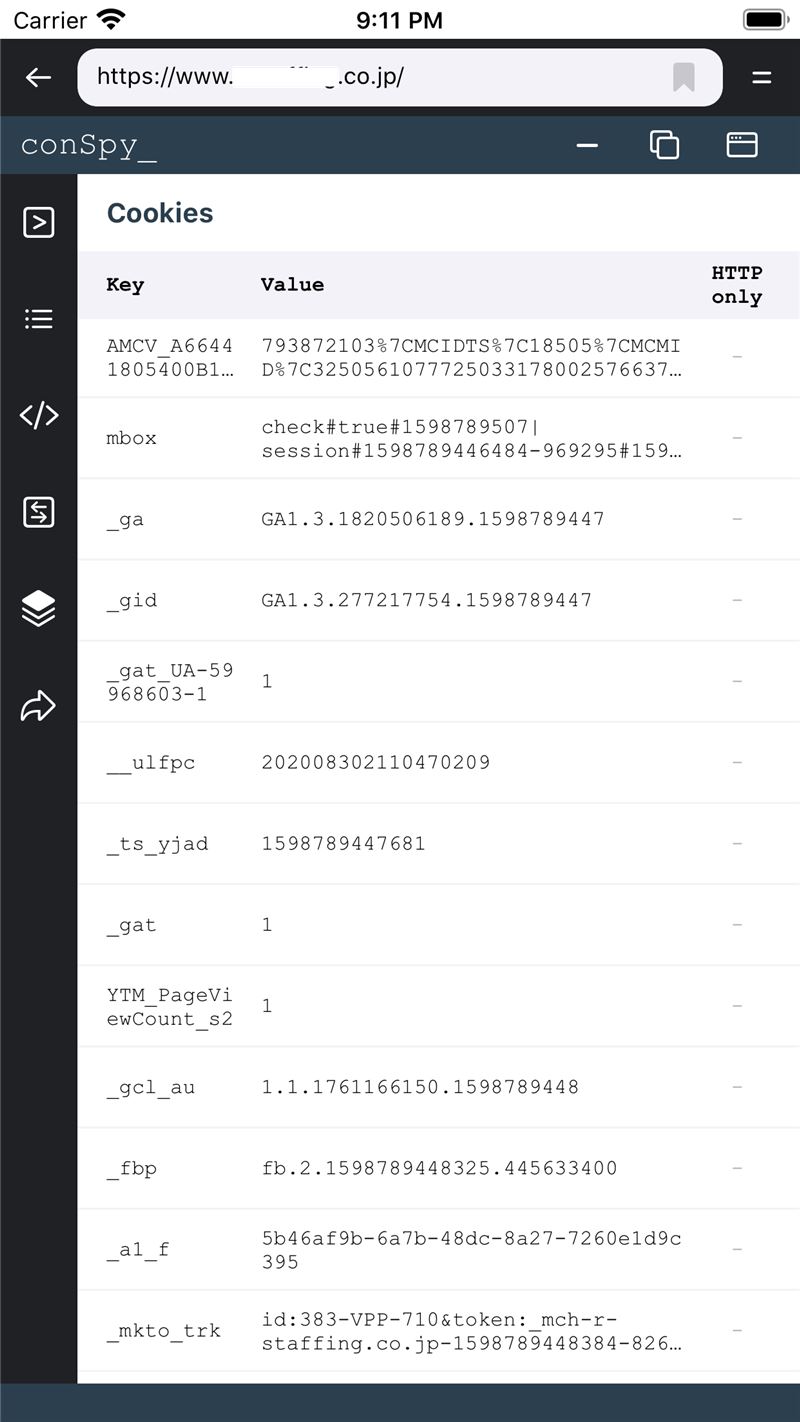Minimize the conSpy panel

pos(587,146)
